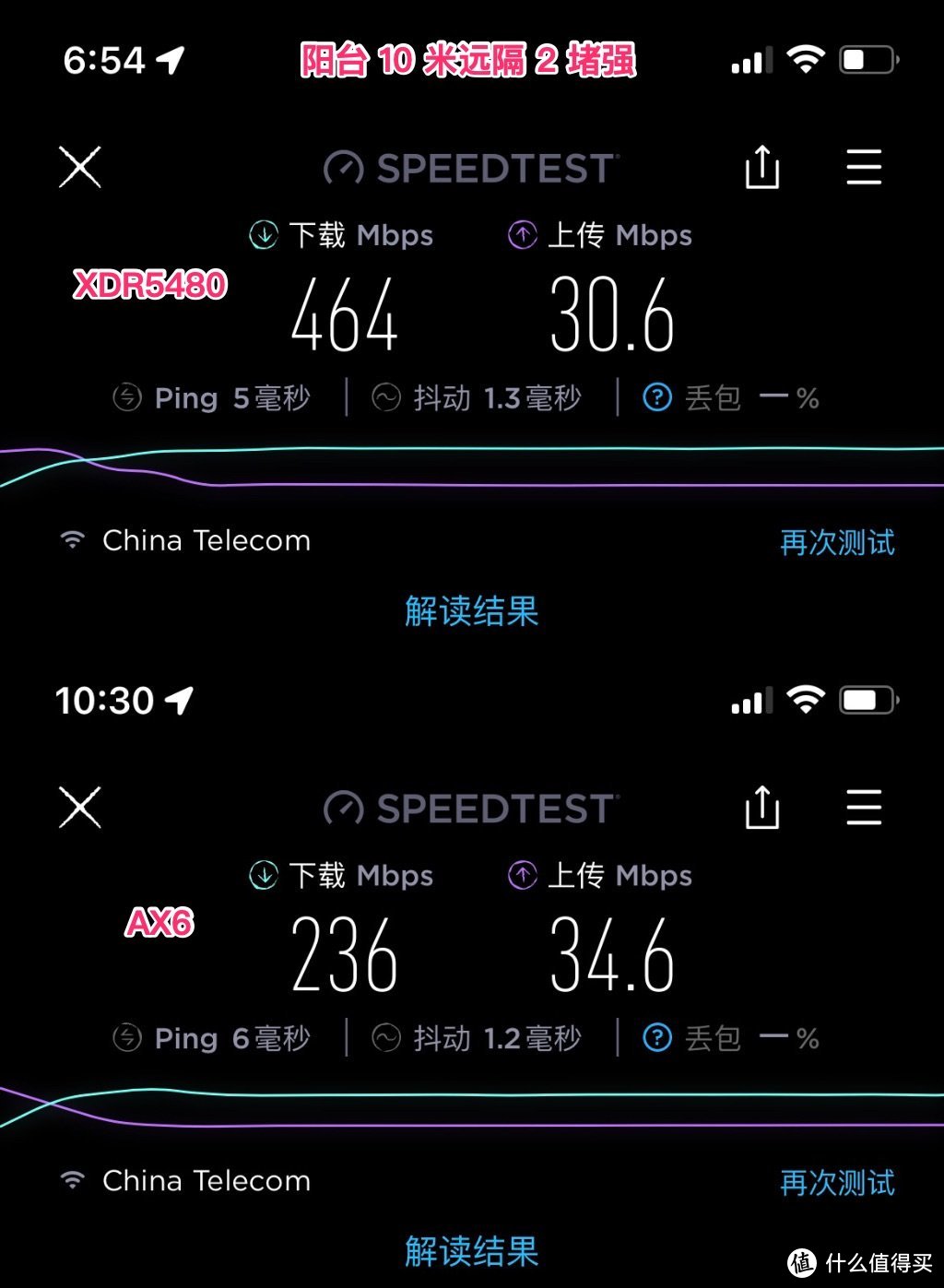Tap the download arrow icon next to 下载 Mbps
The width and height of the screenshot is (944, 1288).
(263, 234)
